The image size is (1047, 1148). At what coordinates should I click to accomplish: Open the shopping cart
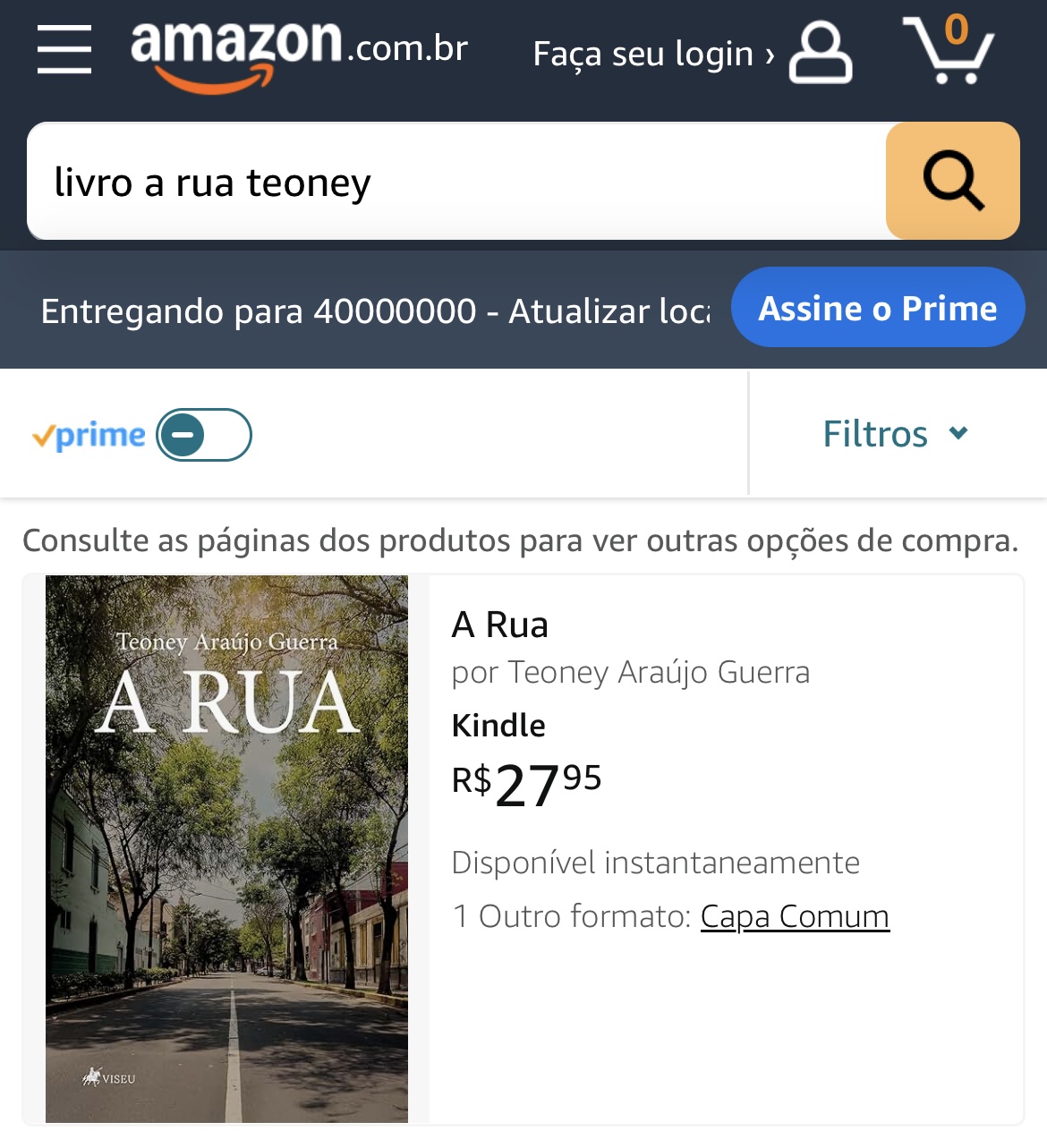tap(949, 50)
